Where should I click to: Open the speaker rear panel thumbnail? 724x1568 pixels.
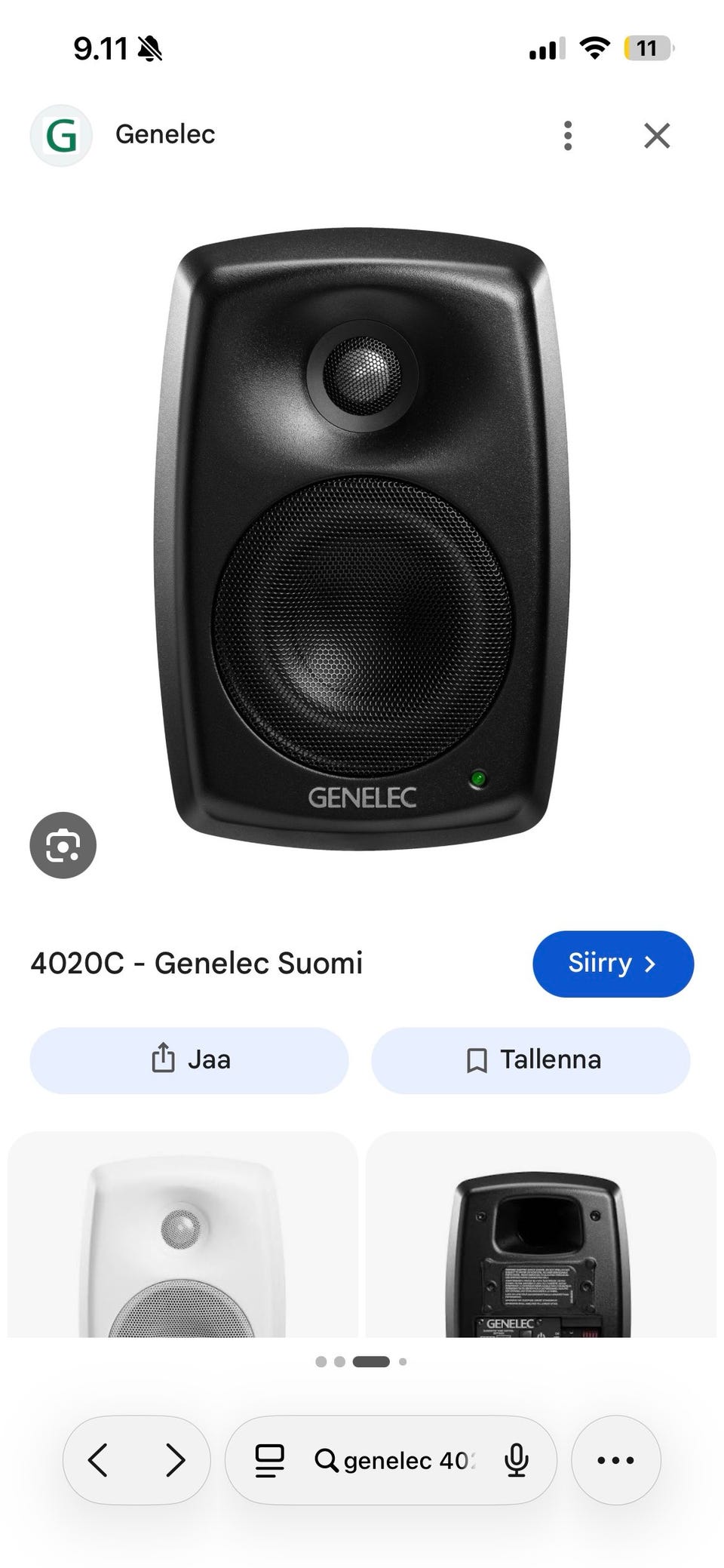click(541, 1234)
